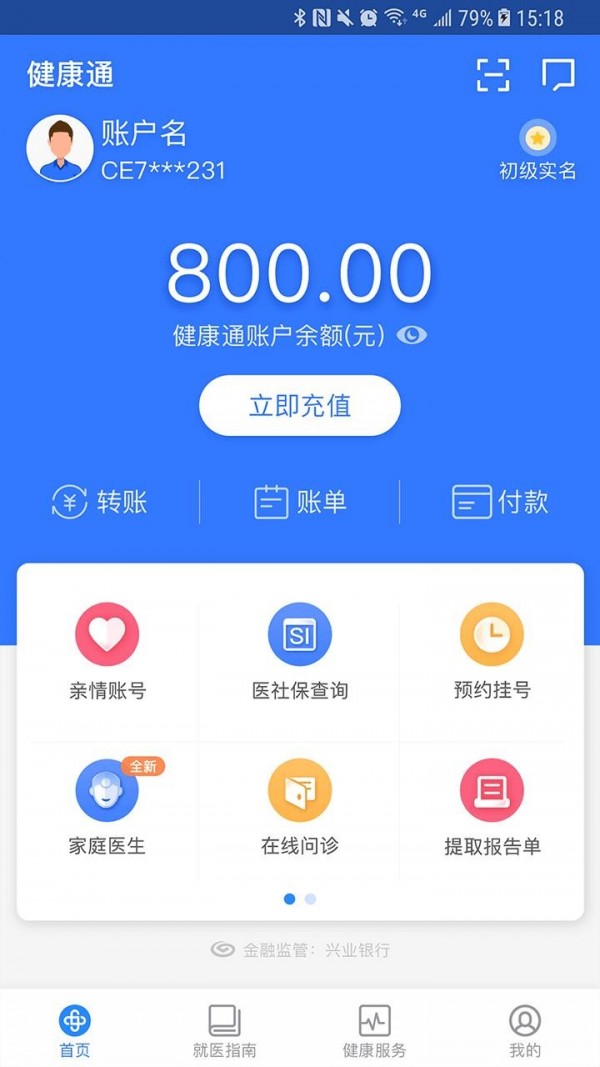Switch to the 我的 tab
This screenshot has height=1067, width=600.
click(x=524, y=1031)
